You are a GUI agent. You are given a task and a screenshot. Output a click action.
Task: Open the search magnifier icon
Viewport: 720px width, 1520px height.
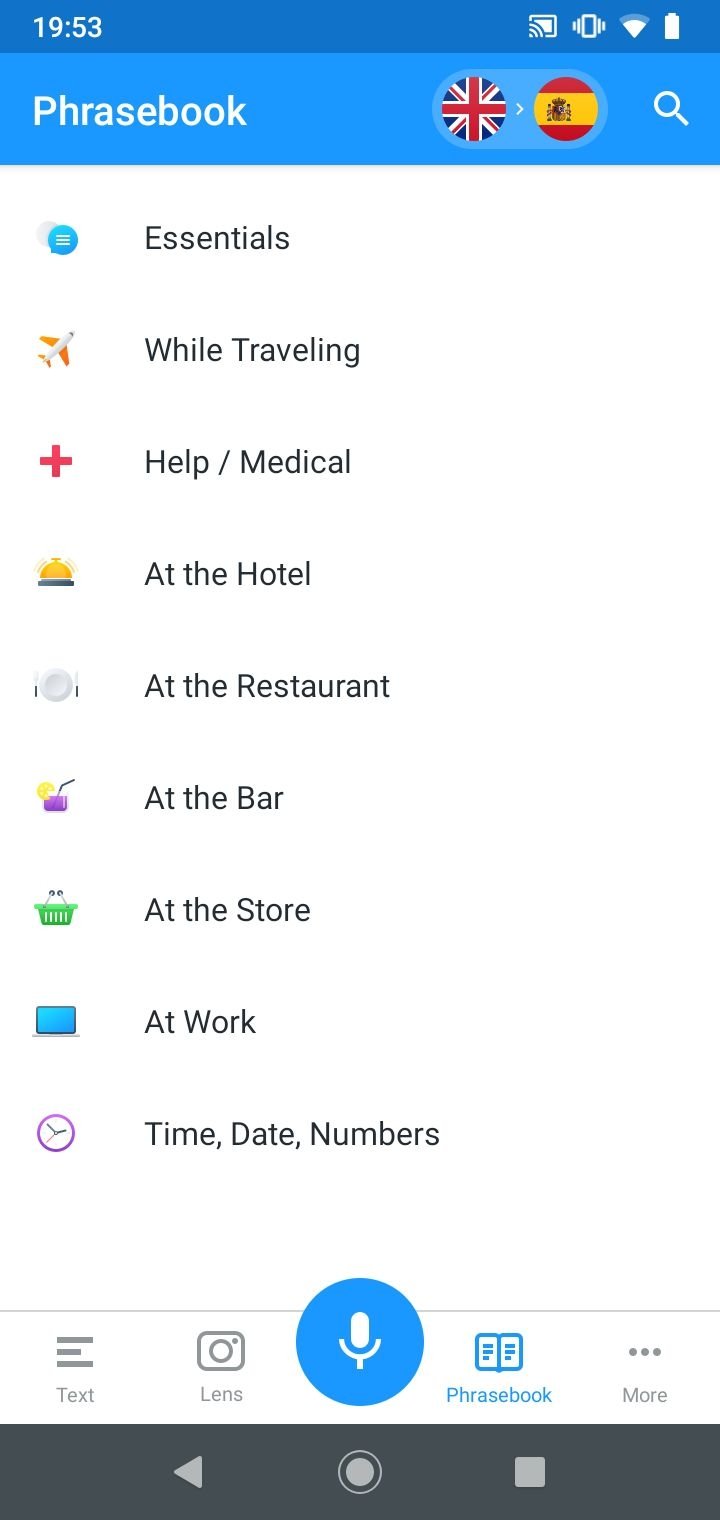point(671,109)
